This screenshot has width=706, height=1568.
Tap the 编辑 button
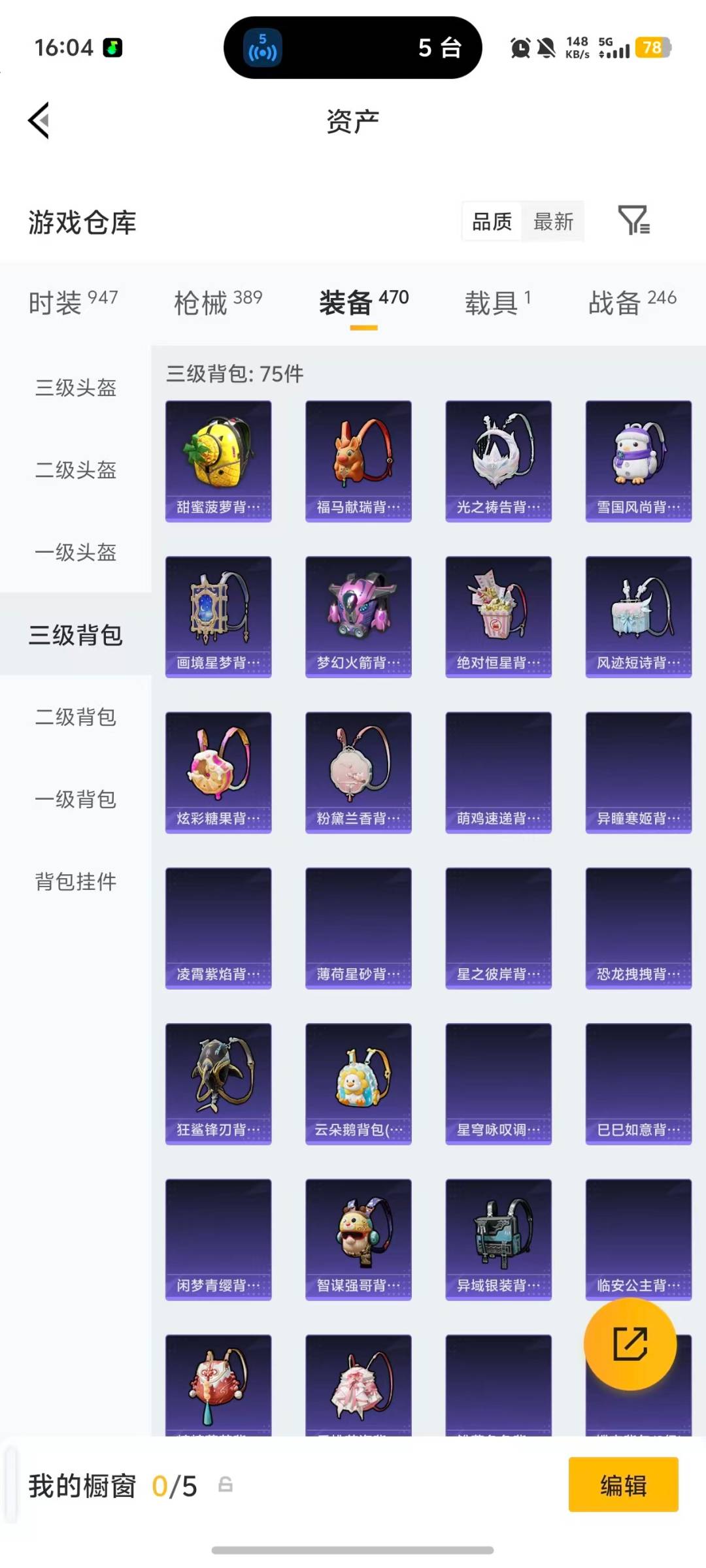(622, 1484)
